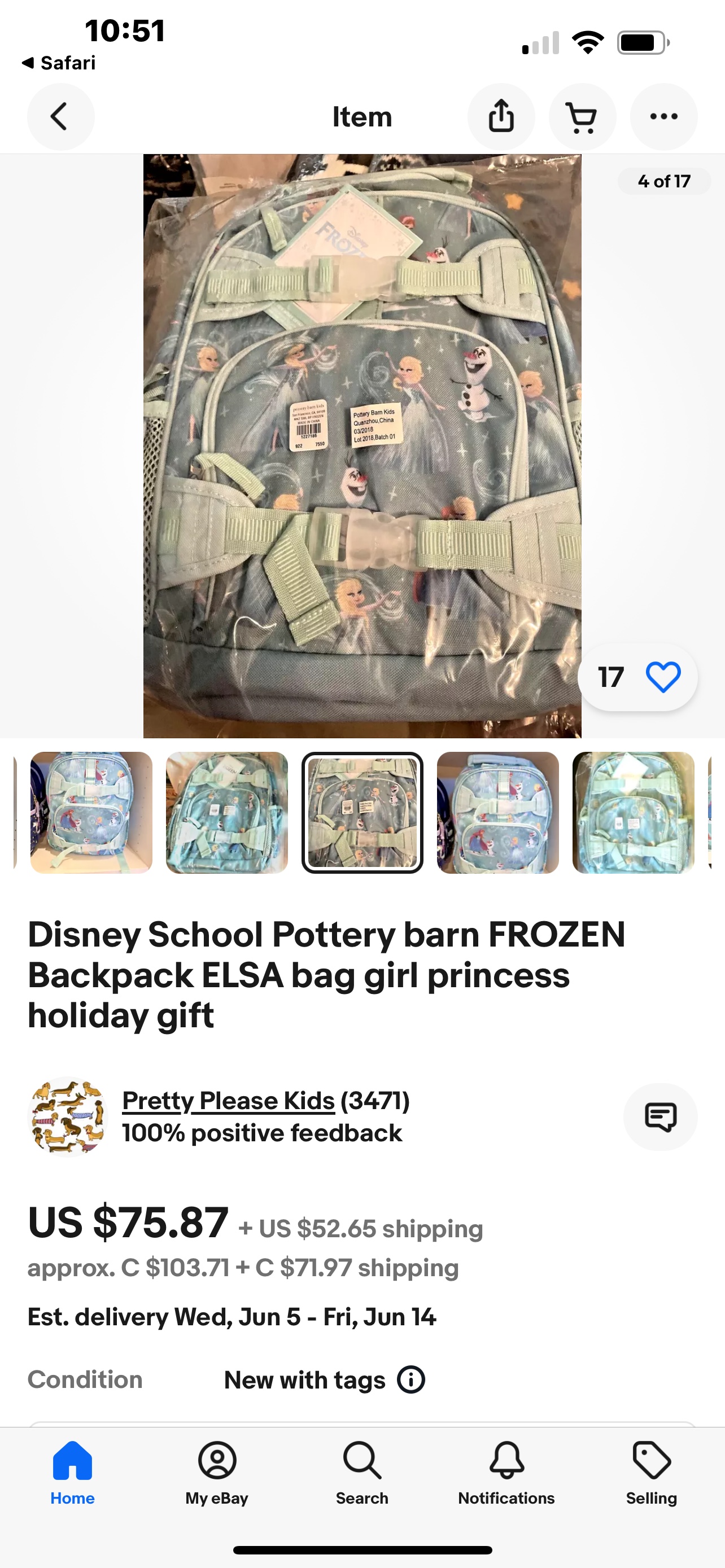Screen dimensions: 725x1568
Task: Open the more options (three dots) menu
Action: click(663, 116)
